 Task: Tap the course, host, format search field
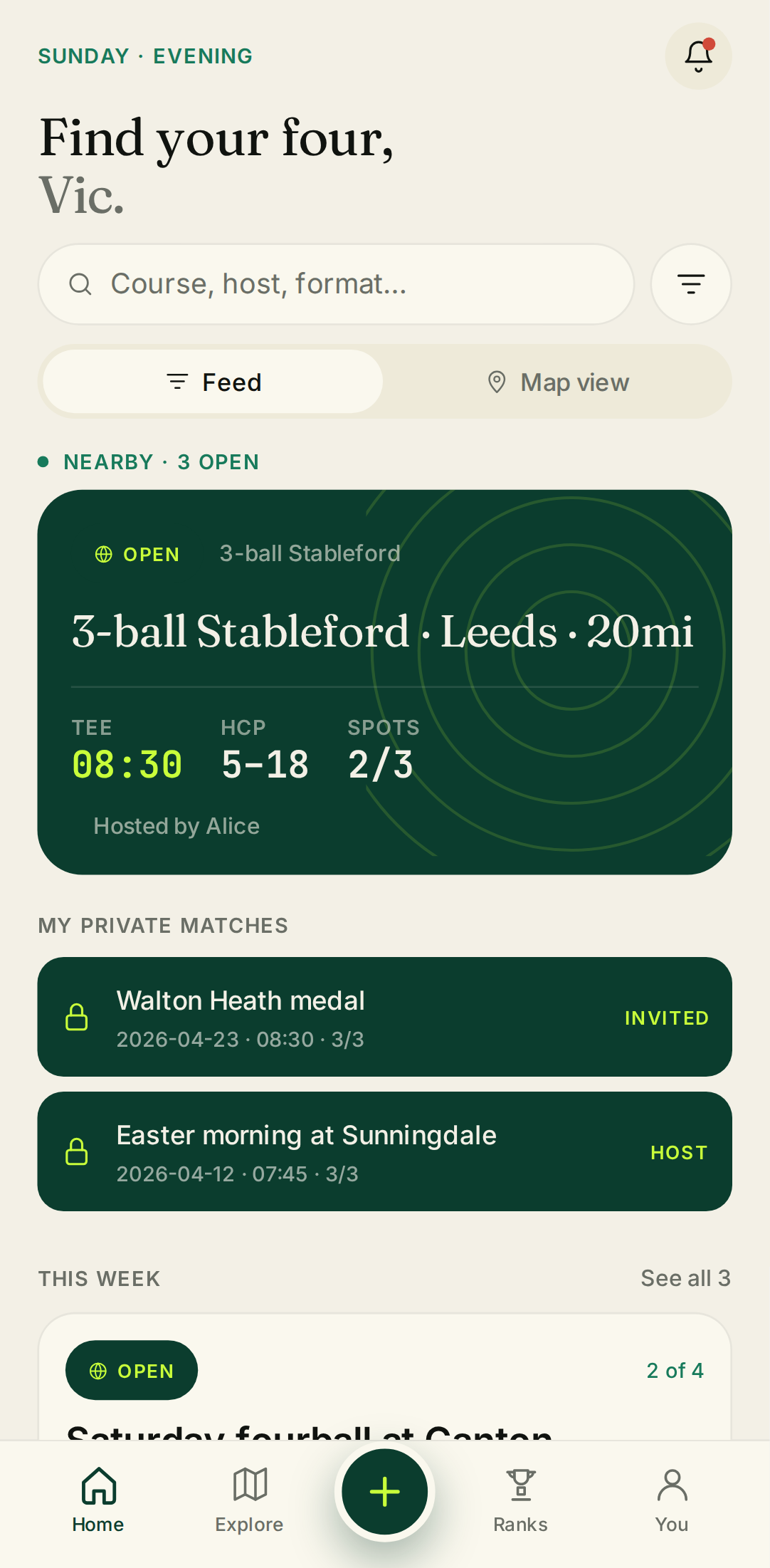[336, 284]
